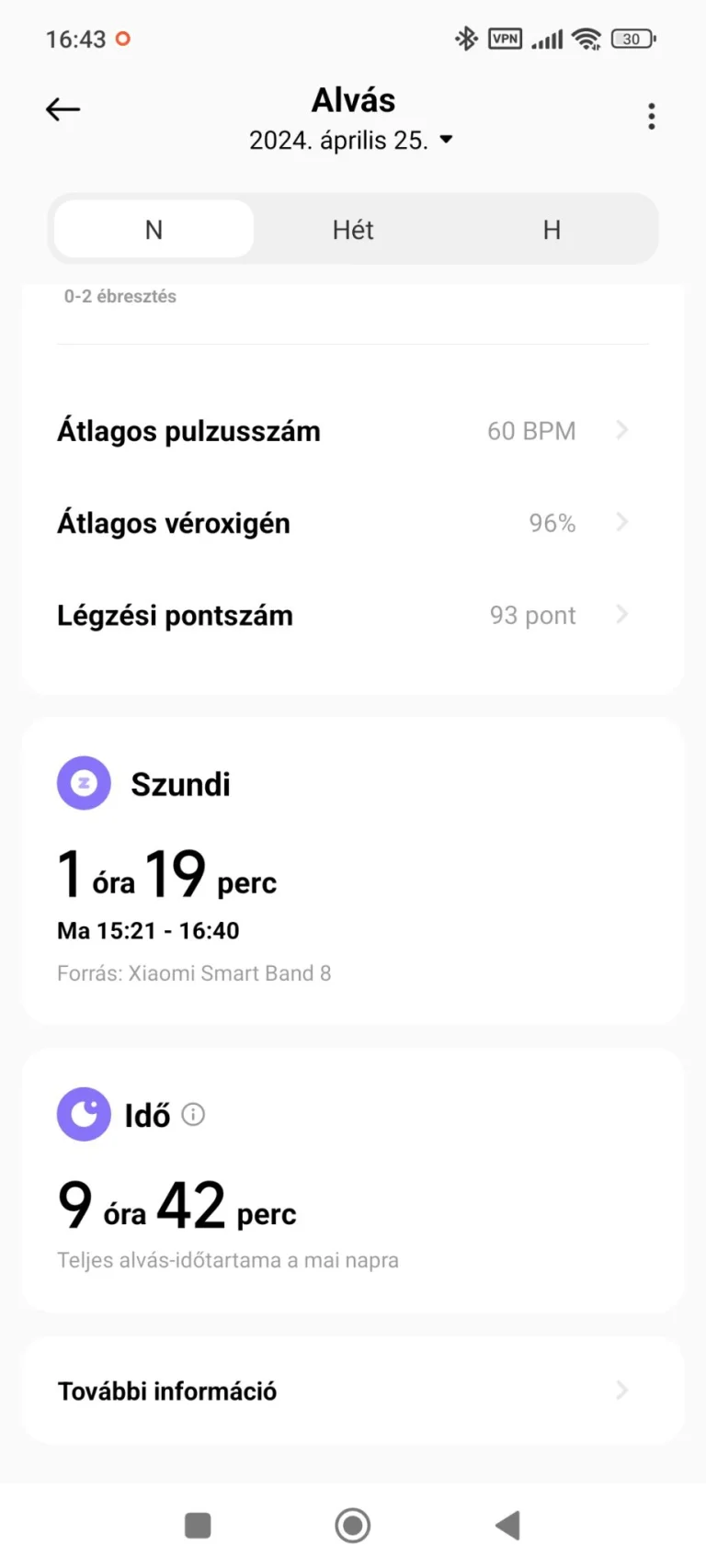Select the N segment in view switcher

tap(153, 229)
